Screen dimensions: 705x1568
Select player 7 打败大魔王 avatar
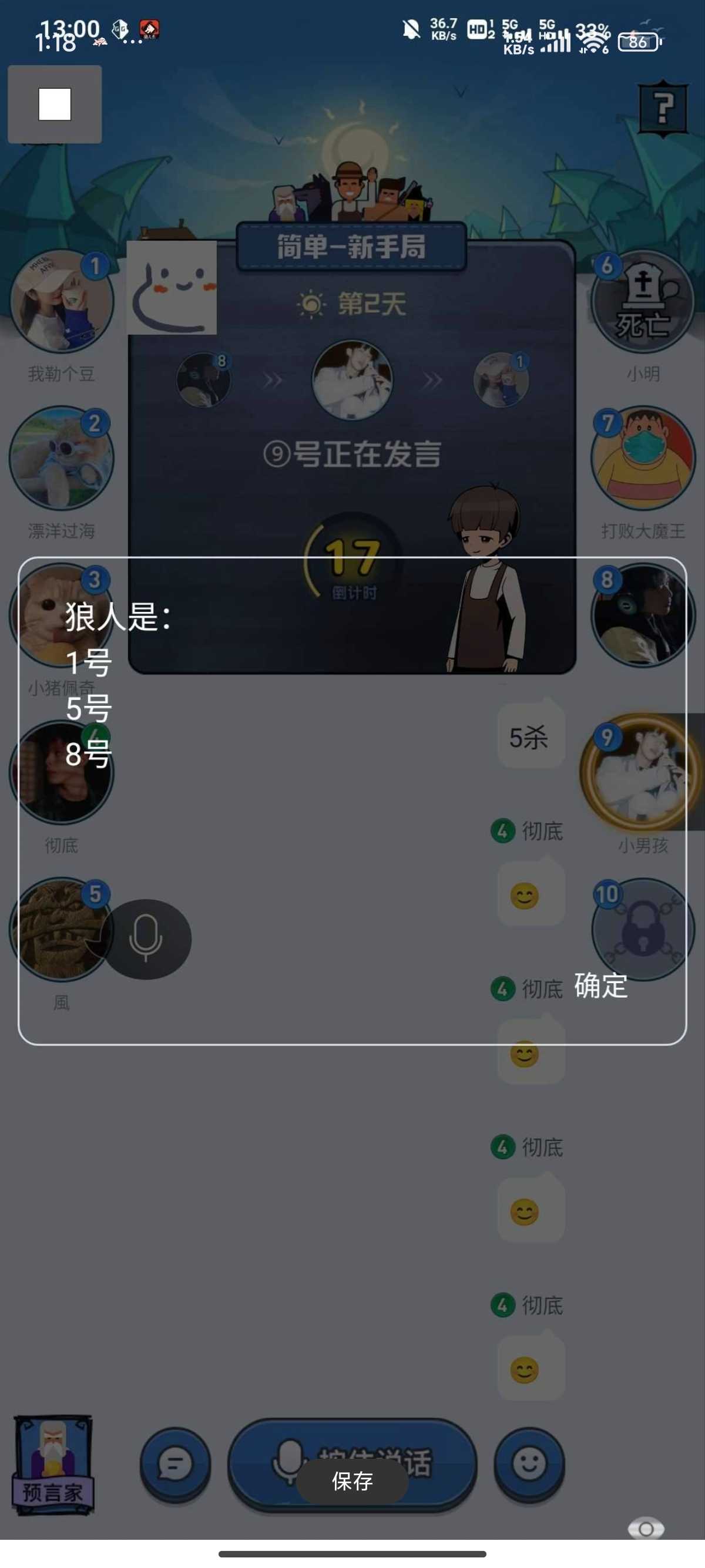click(643, 458)
